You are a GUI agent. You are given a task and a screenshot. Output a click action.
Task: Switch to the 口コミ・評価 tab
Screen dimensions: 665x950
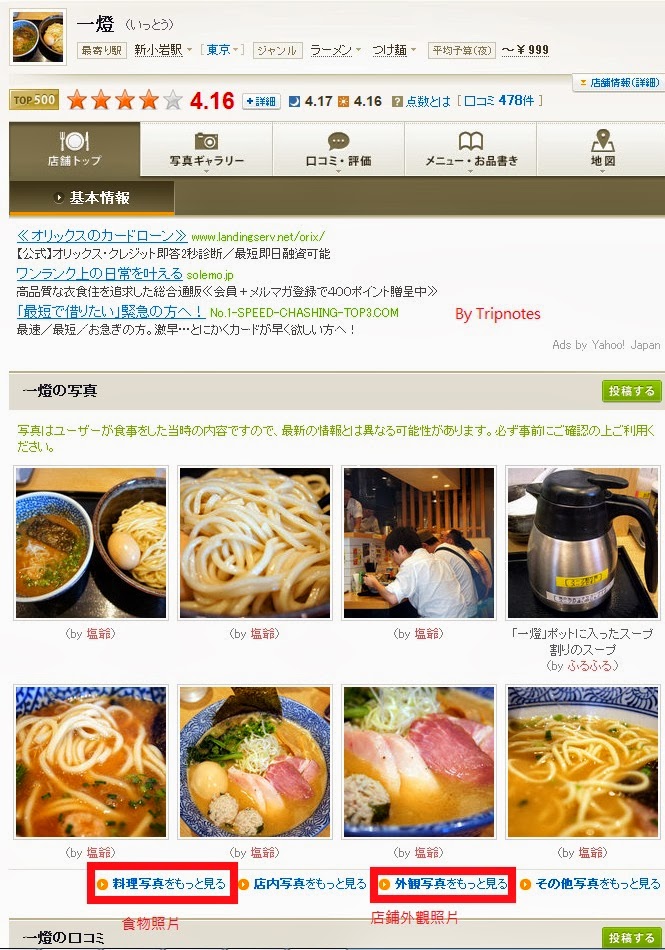coord(338,149)
